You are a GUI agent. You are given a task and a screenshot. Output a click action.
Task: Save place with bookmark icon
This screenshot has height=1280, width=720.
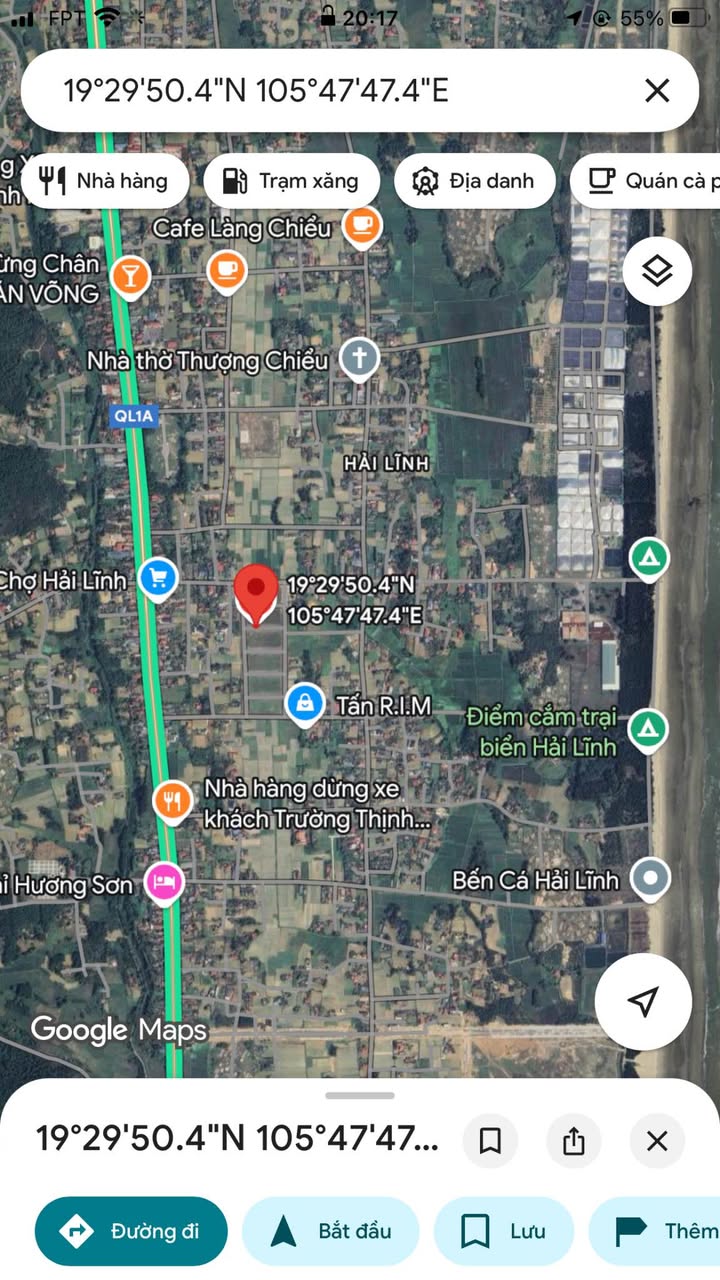click(490, 1141)
